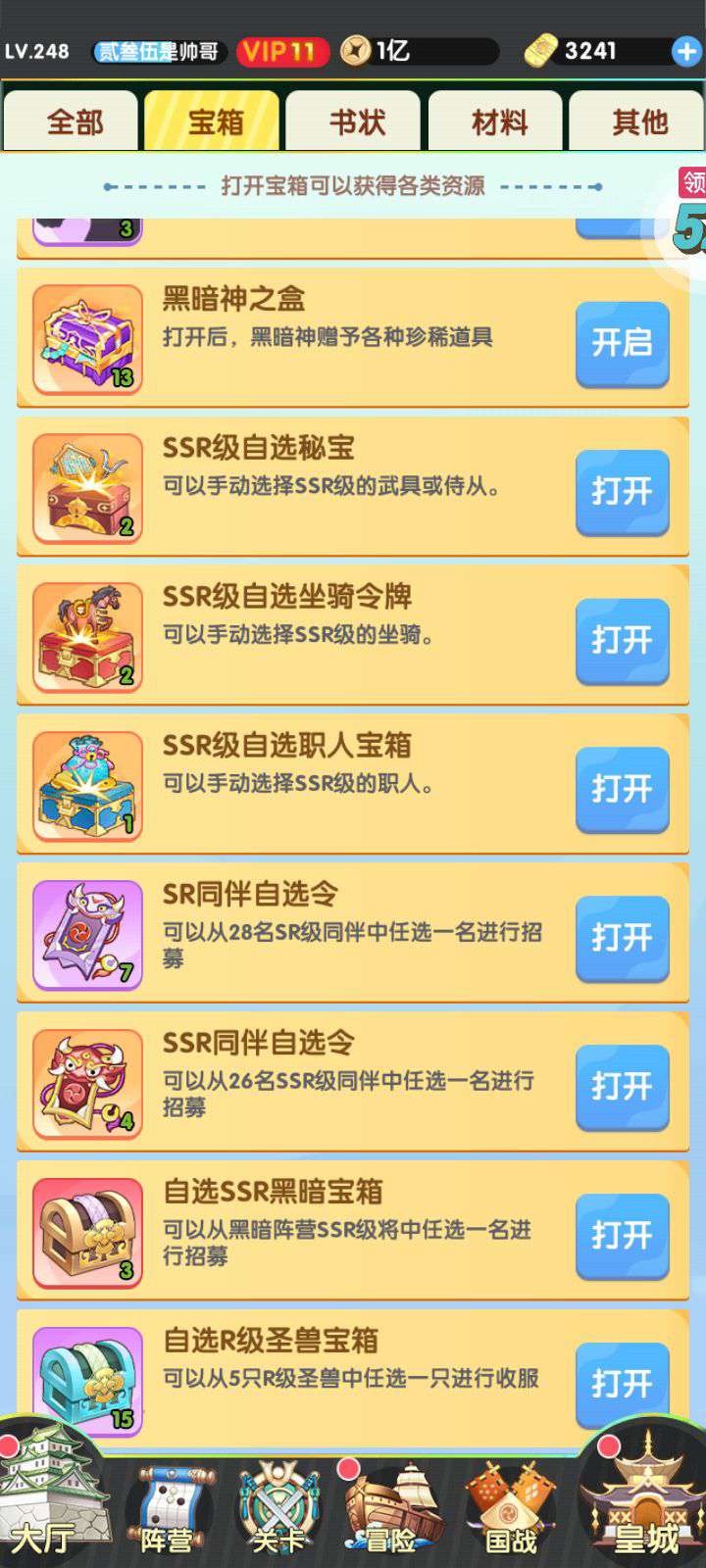Tap the VIP 11 badge

click(280, 51)
